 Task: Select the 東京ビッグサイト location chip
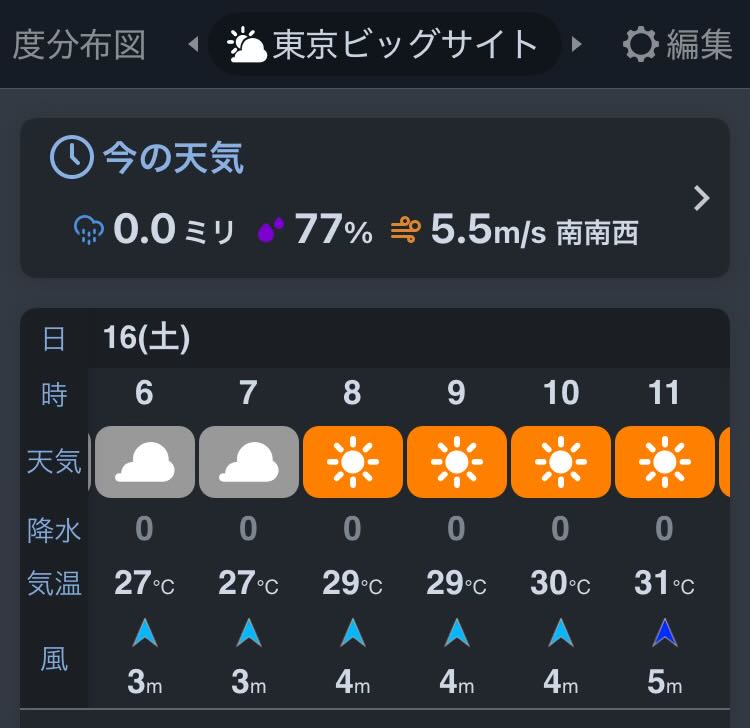point(384,45)
